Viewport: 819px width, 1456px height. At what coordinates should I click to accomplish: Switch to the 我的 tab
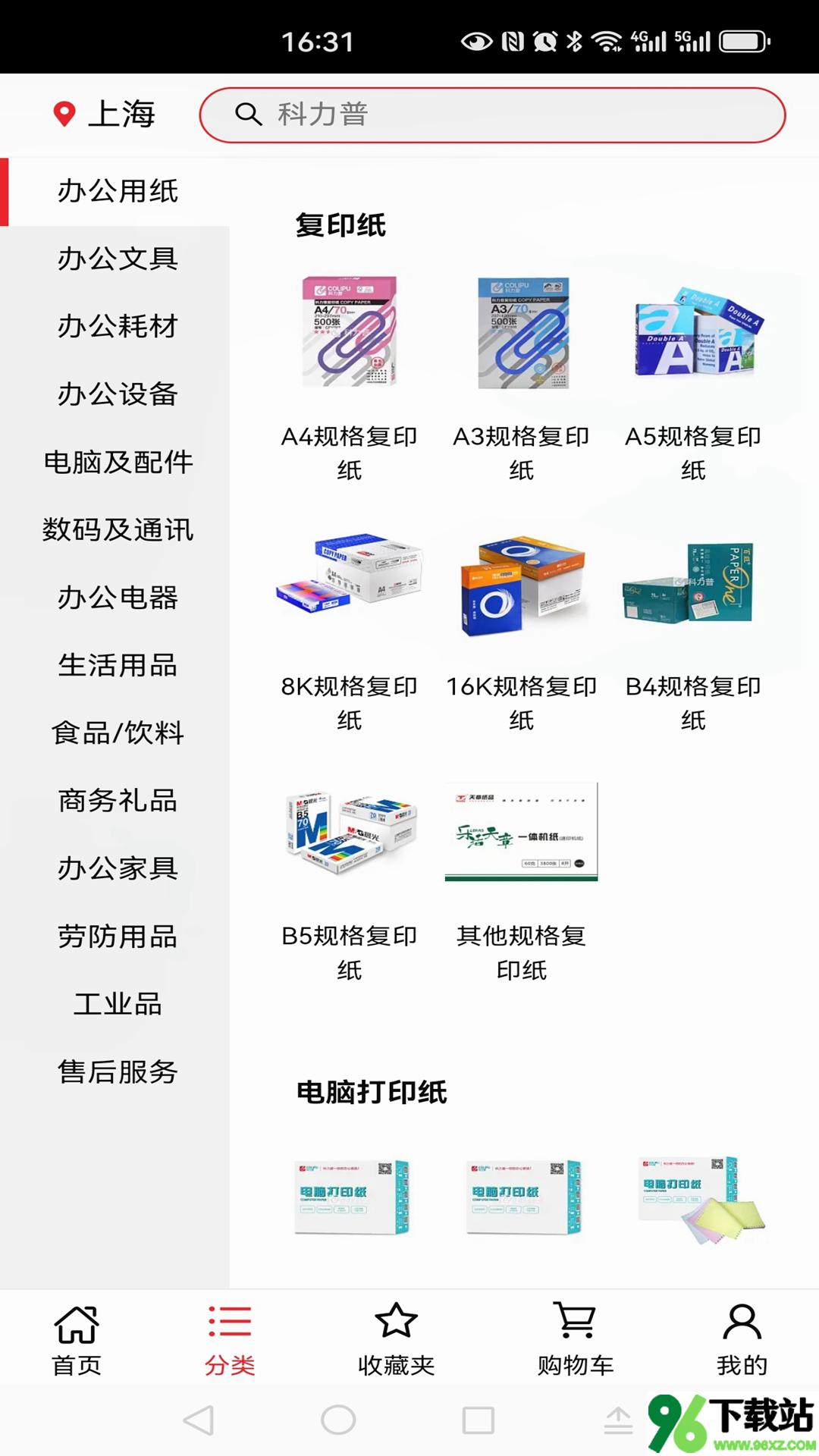742,1340
